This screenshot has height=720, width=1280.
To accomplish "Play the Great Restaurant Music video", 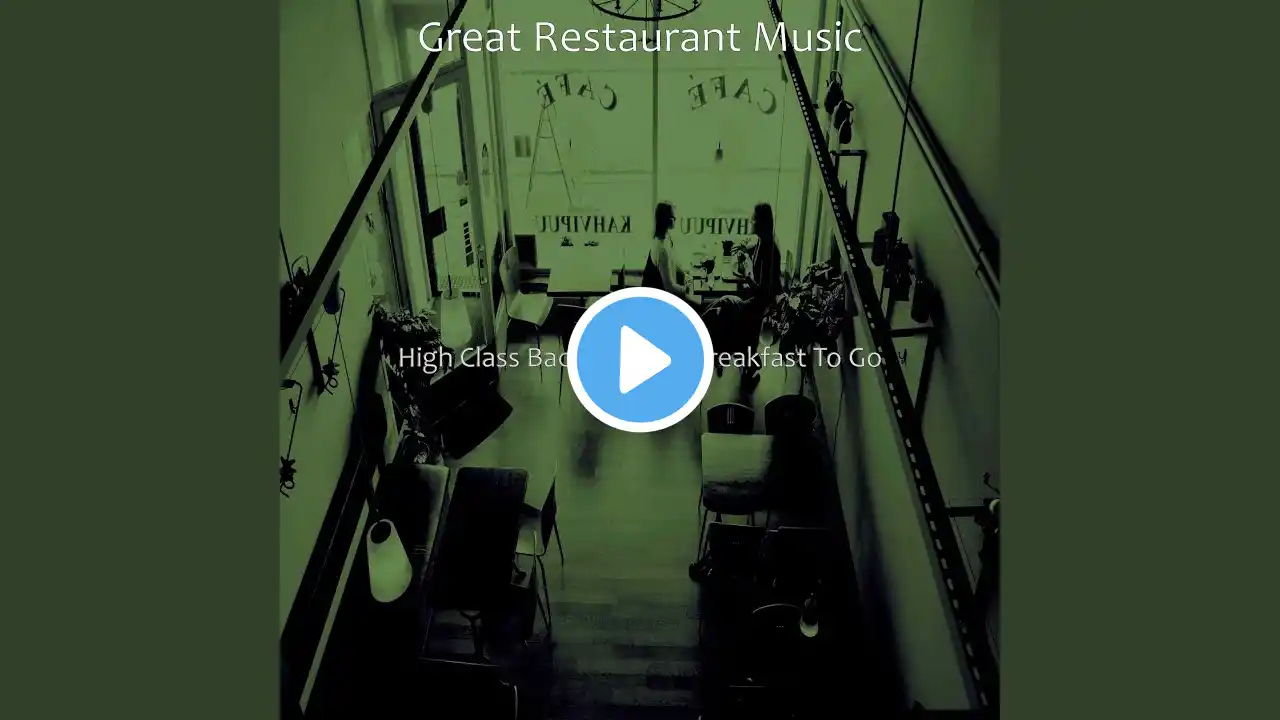I will 640,360.
